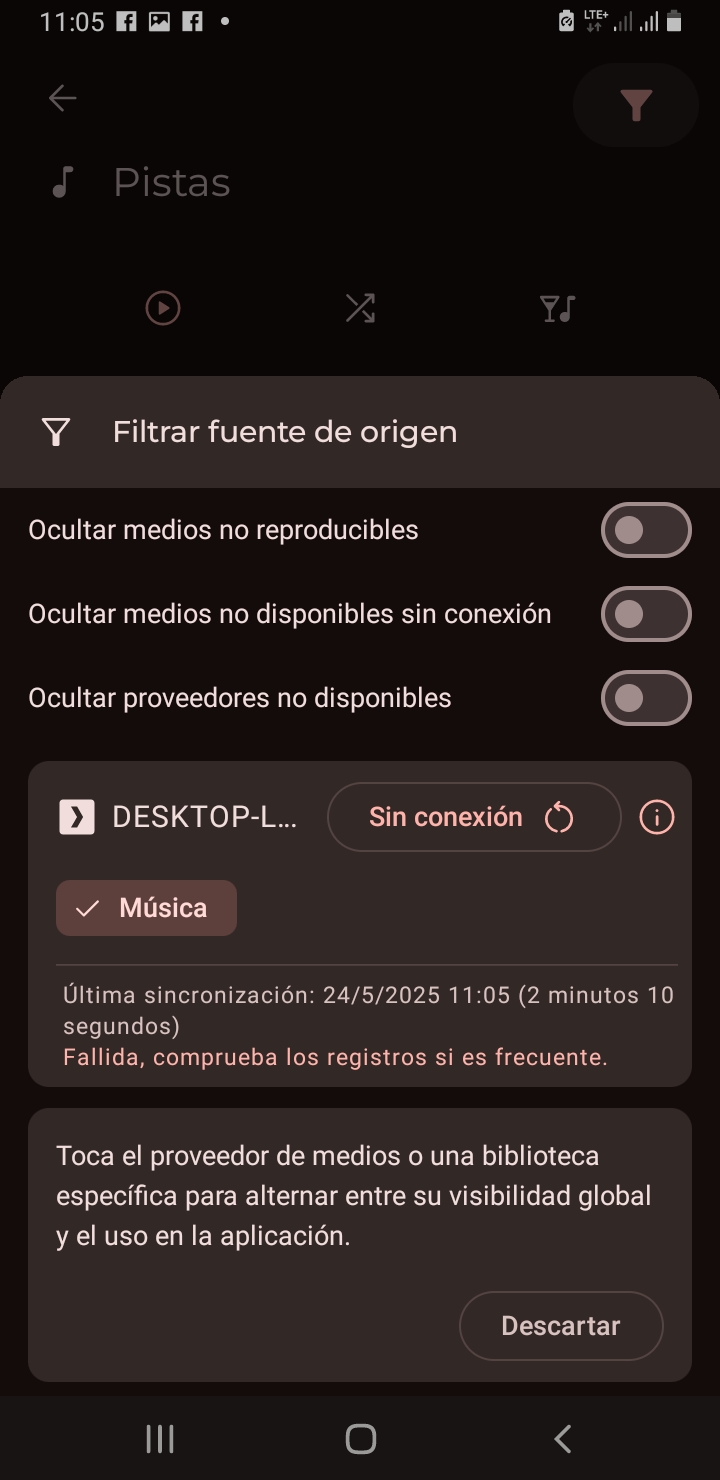Enable Ocultar medios no reproducibles switch
Viewport: 720px width, 1480px height.
(x=646, y=530)
